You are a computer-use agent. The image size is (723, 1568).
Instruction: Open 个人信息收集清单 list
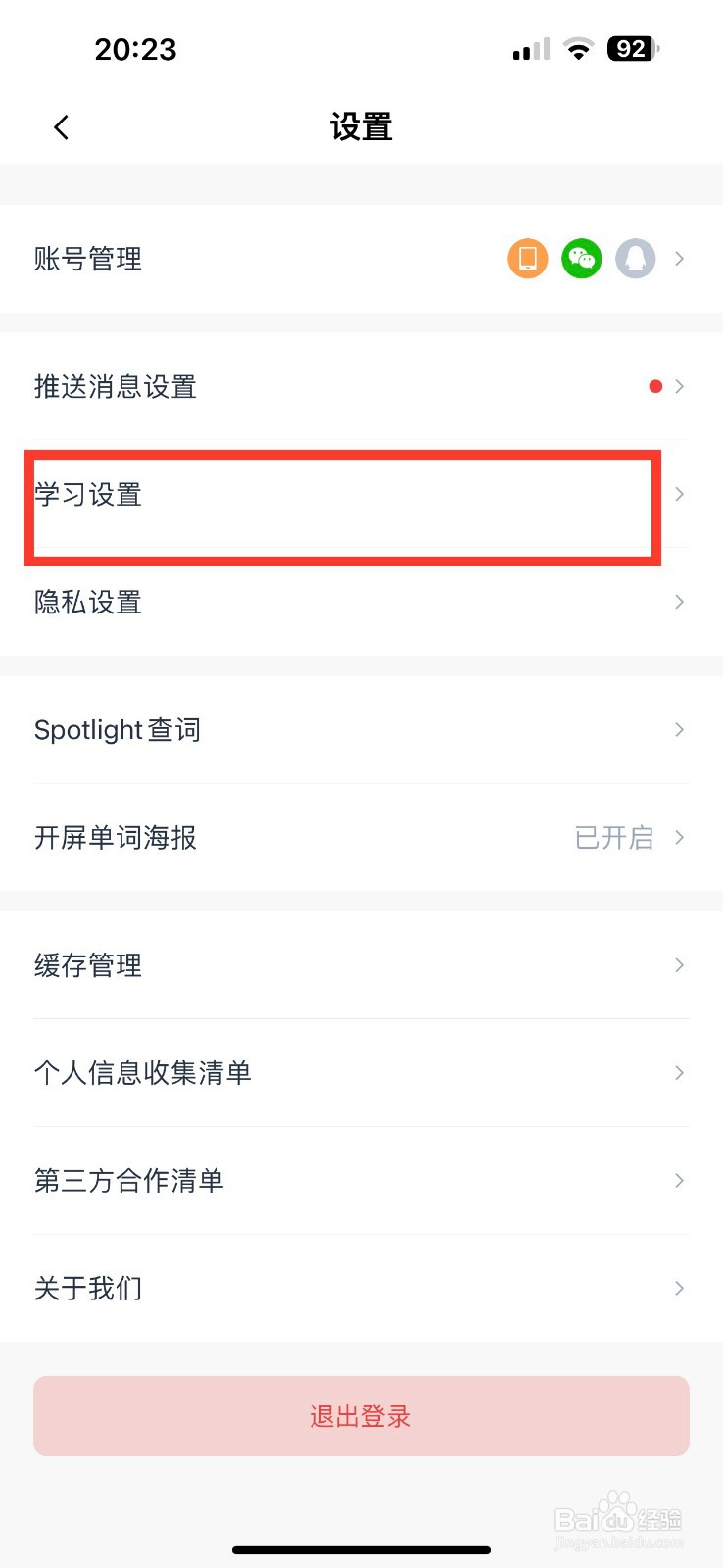click(x=361, y=1072)
